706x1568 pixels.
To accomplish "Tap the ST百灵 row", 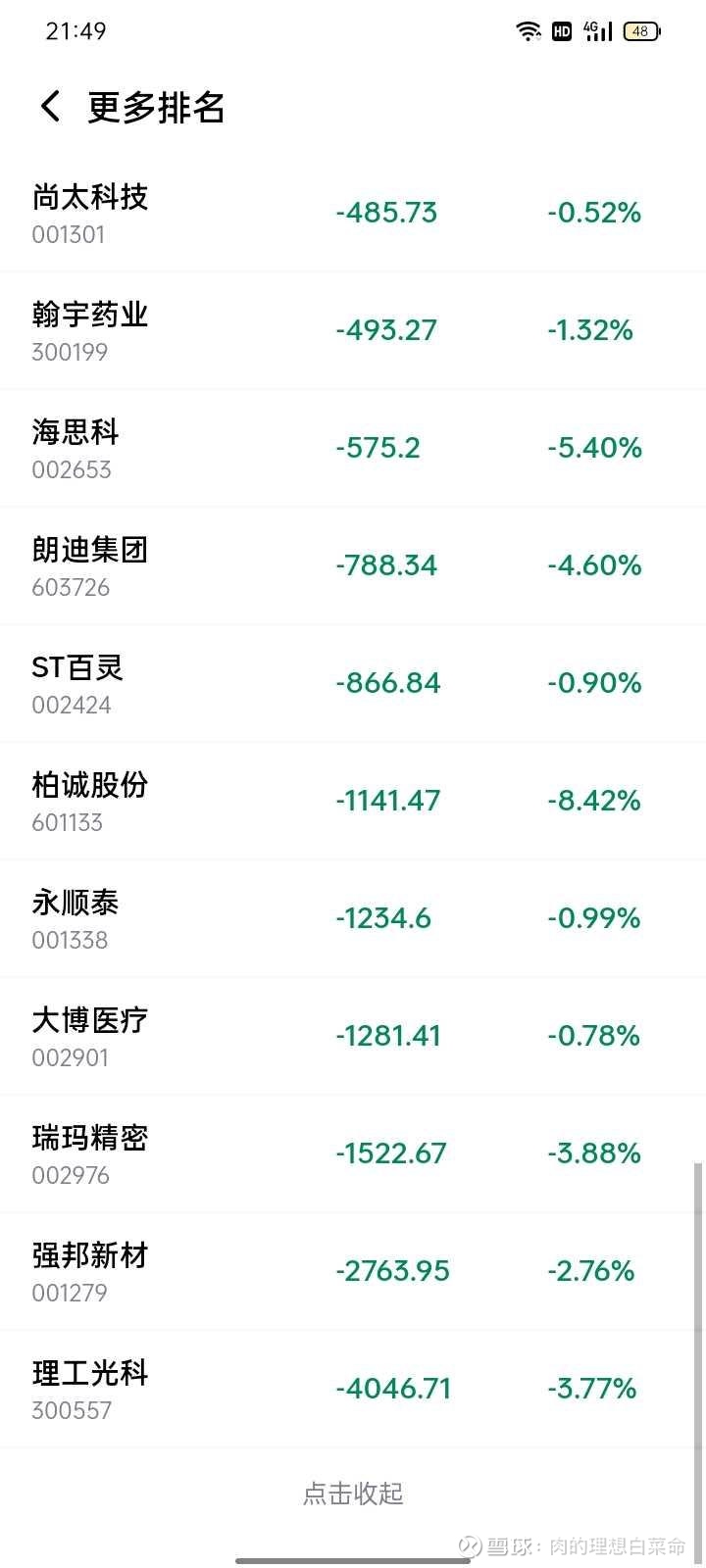I will [353, 684].
